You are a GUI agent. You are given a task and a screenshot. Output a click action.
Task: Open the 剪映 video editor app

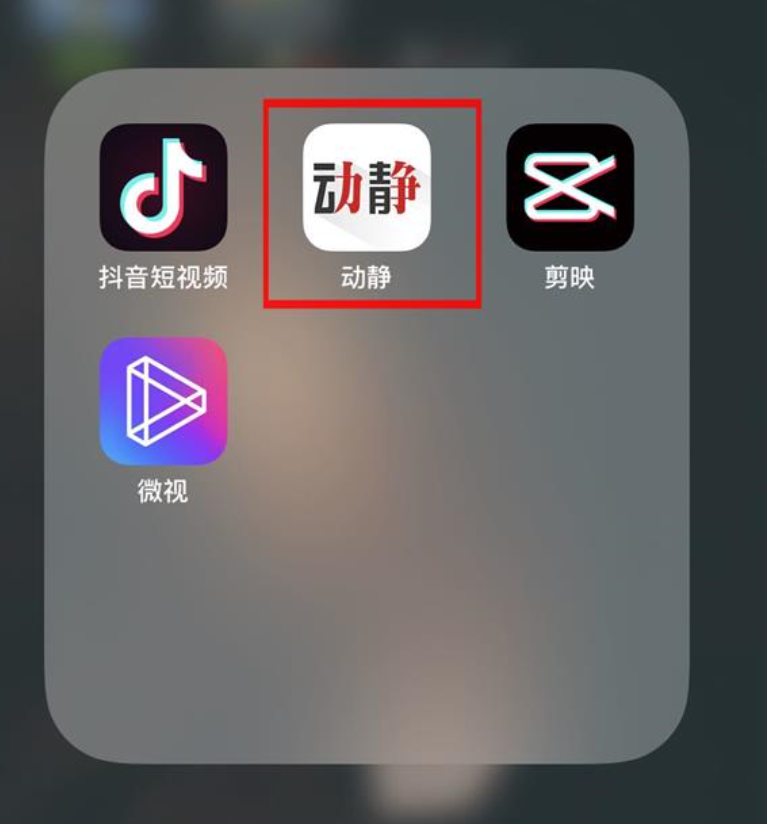(570, 187)
